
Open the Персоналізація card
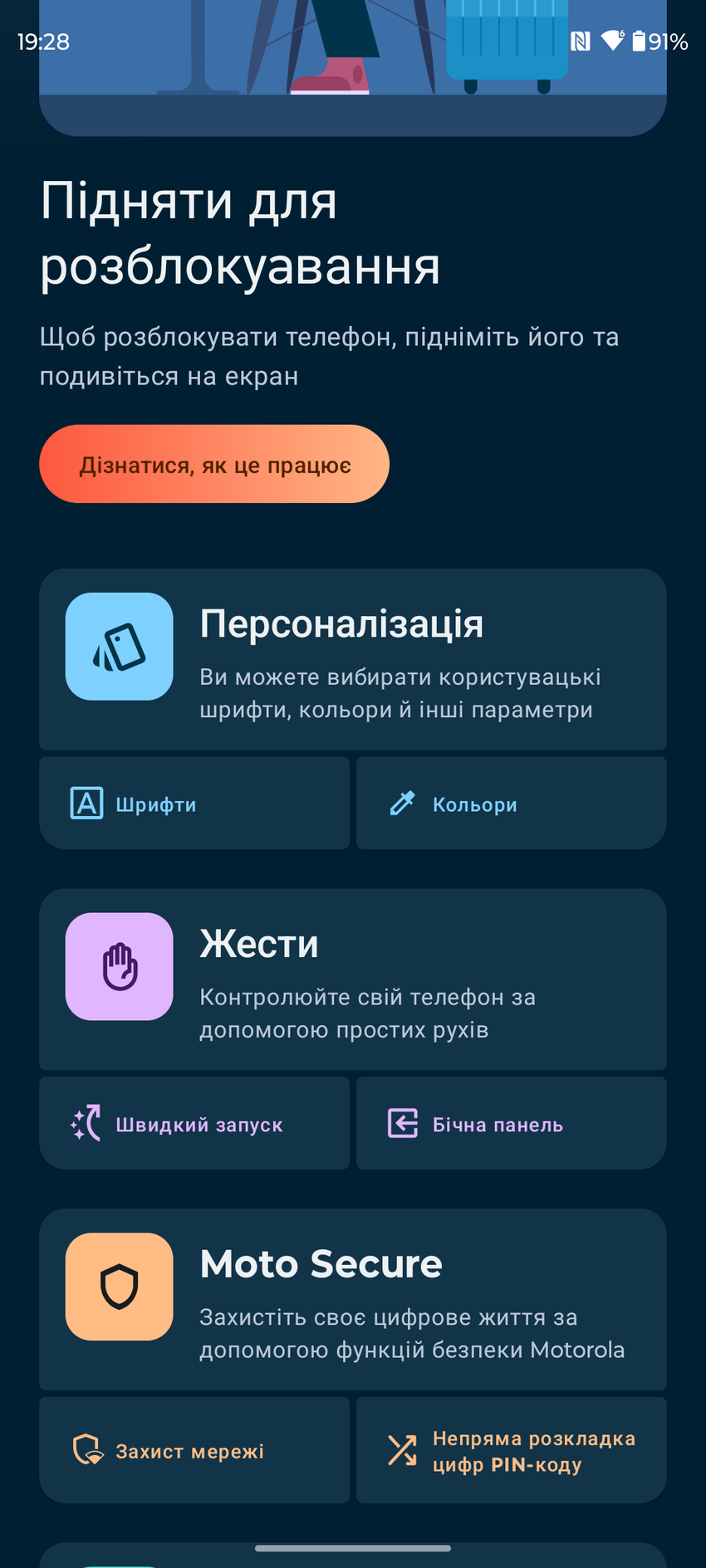click(x=353, y=659)
